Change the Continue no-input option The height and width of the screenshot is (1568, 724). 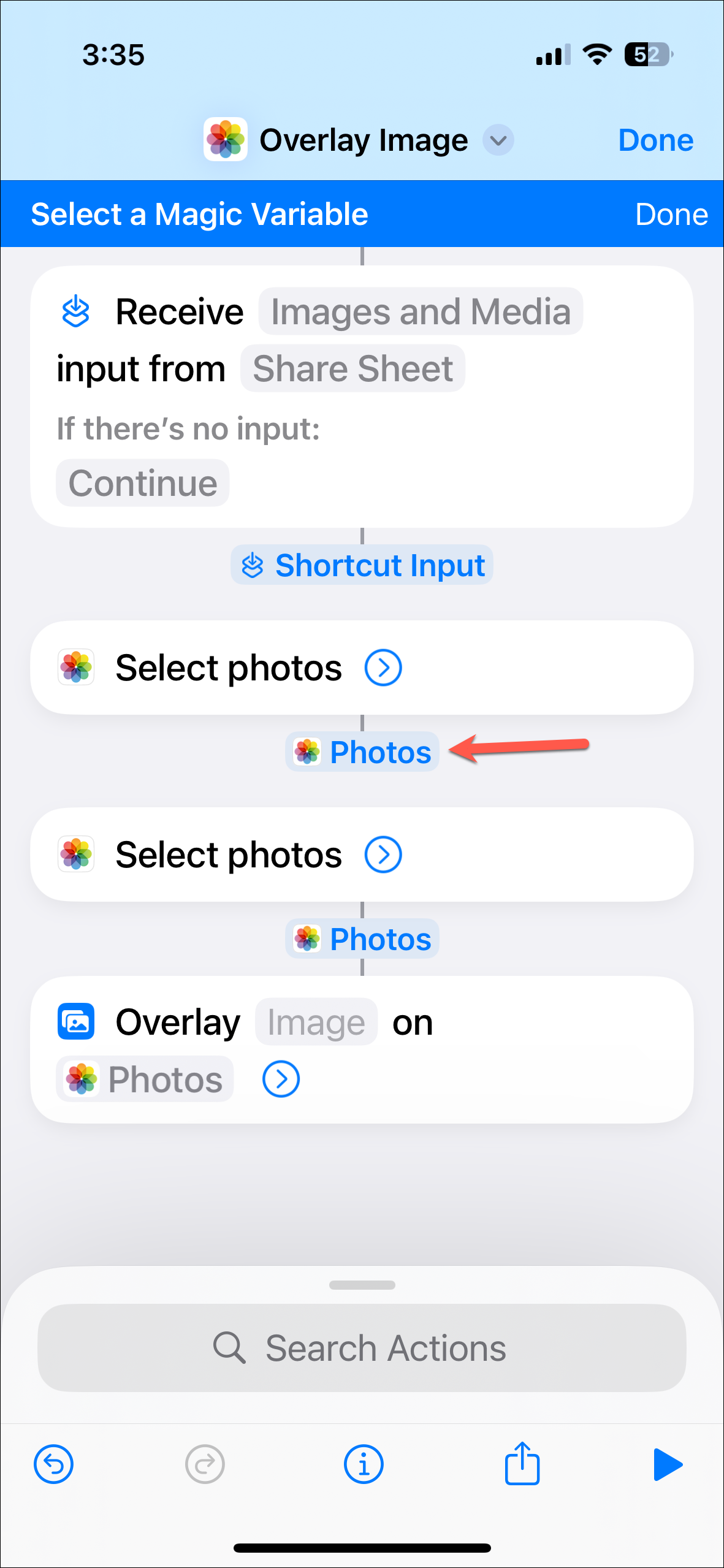click(143, 484)
